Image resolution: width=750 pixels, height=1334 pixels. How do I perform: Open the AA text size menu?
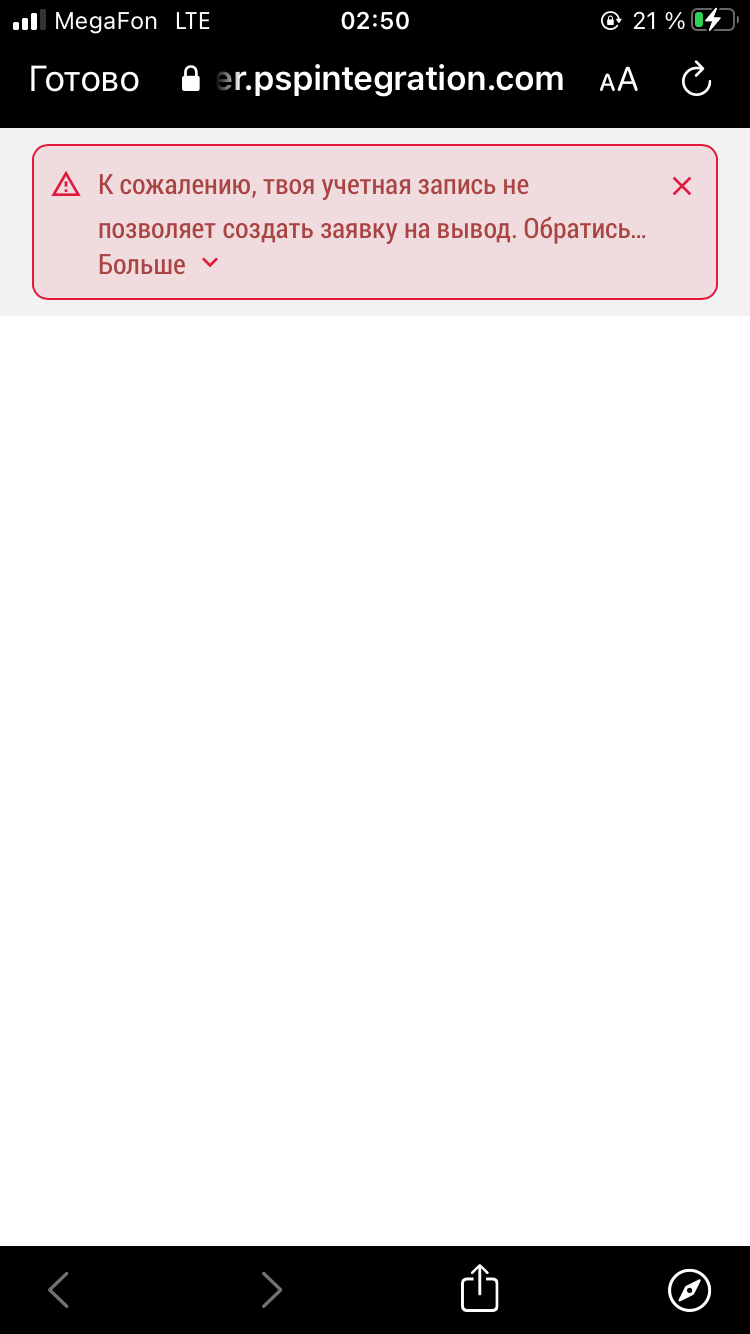point(618,81)
